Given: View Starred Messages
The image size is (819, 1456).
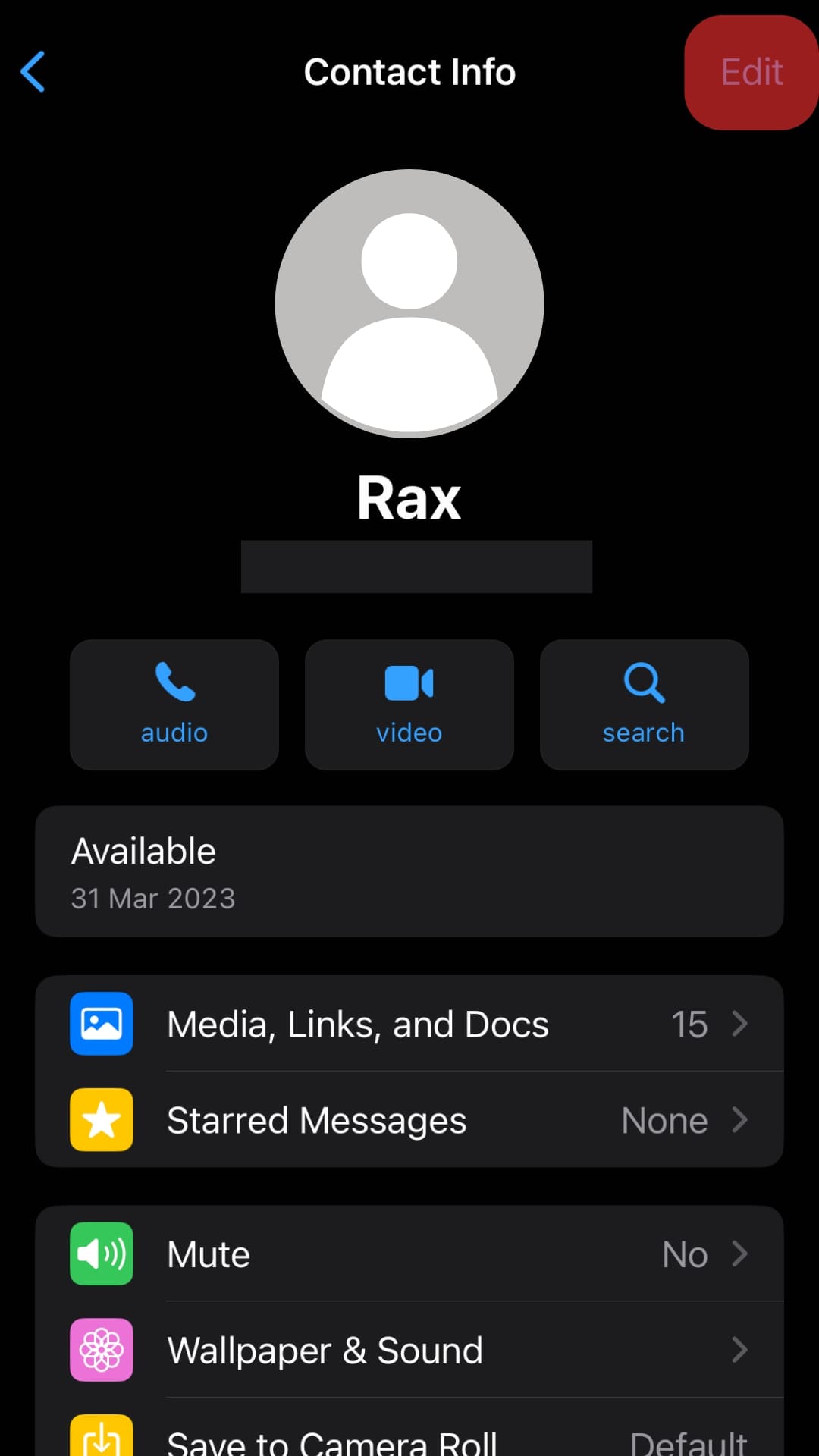Looking at the screenshot, I should click(x=409, y=1120).
